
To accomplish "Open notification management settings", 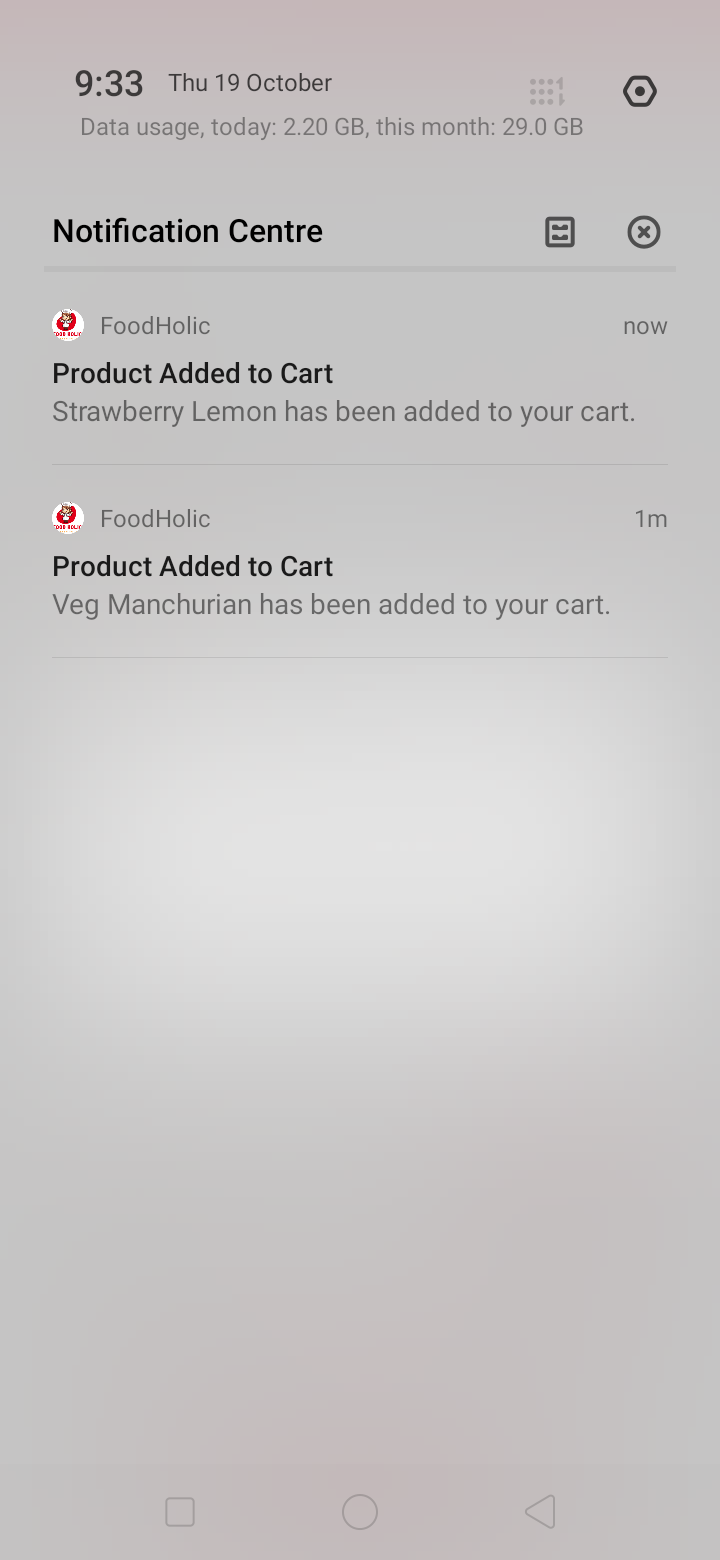I will [x=560, y=232].
